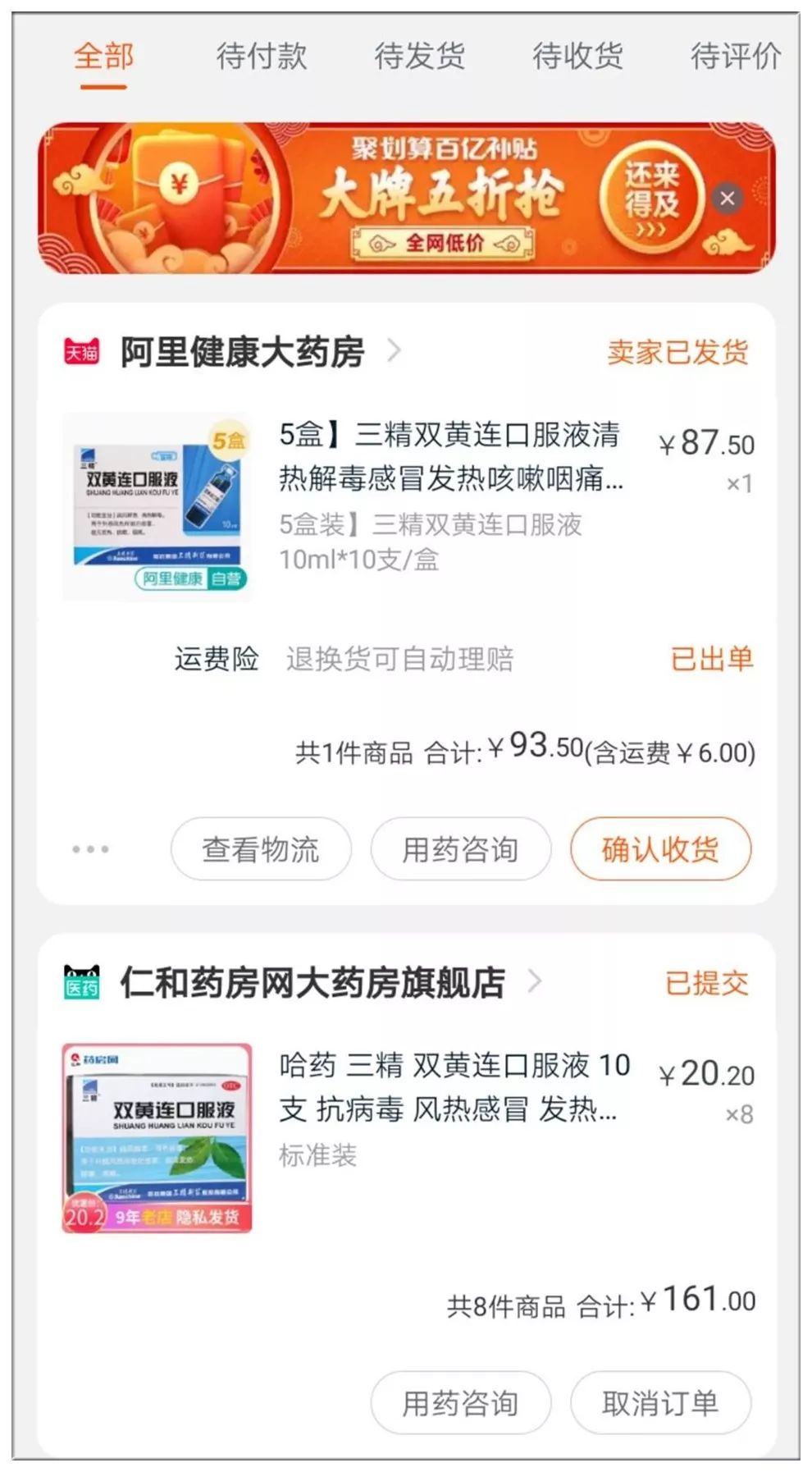The width and height of the screenshot is (812, 1472).
Task: Switch to the 待付款 tab
Action: (261, 57)
